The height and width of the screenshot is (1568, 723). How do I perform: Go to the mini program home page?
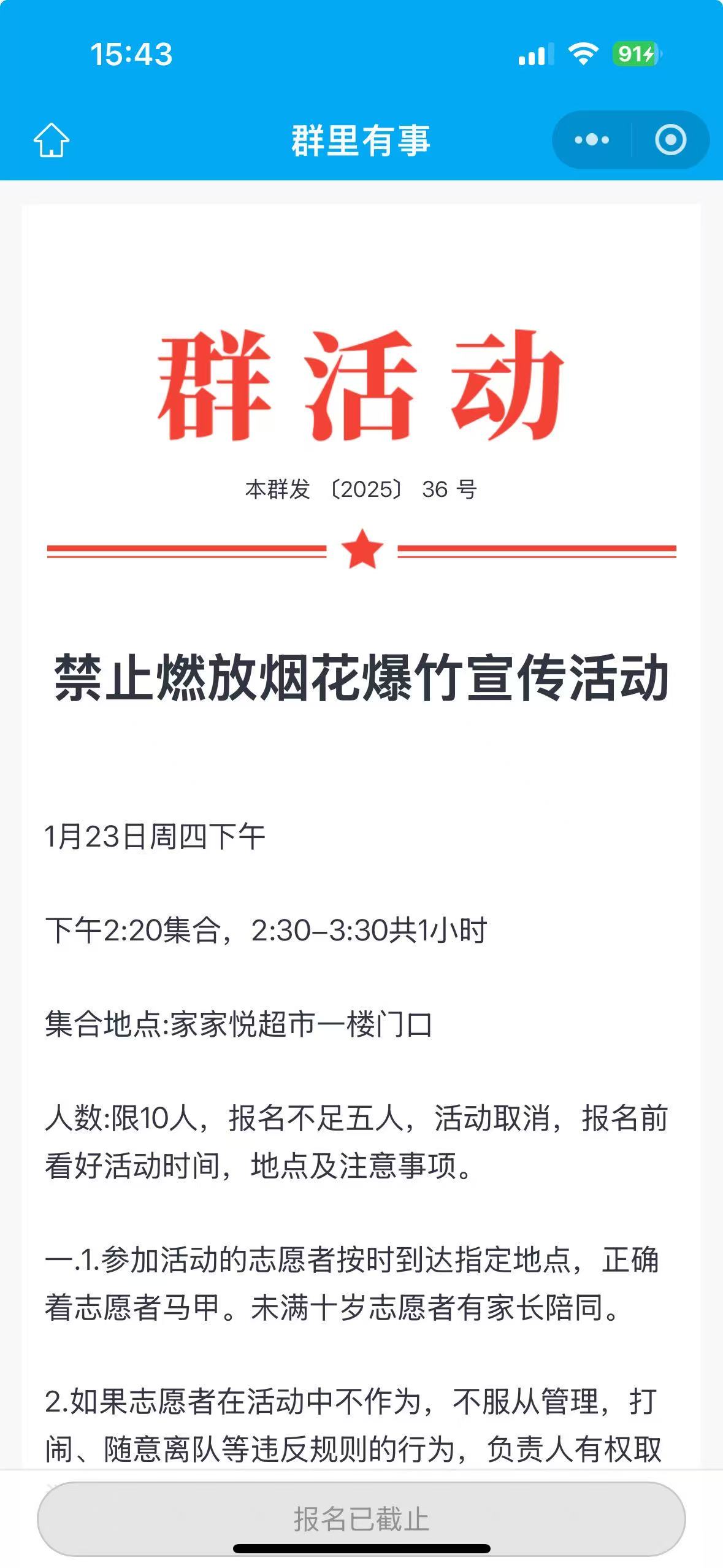coord(52,140)
